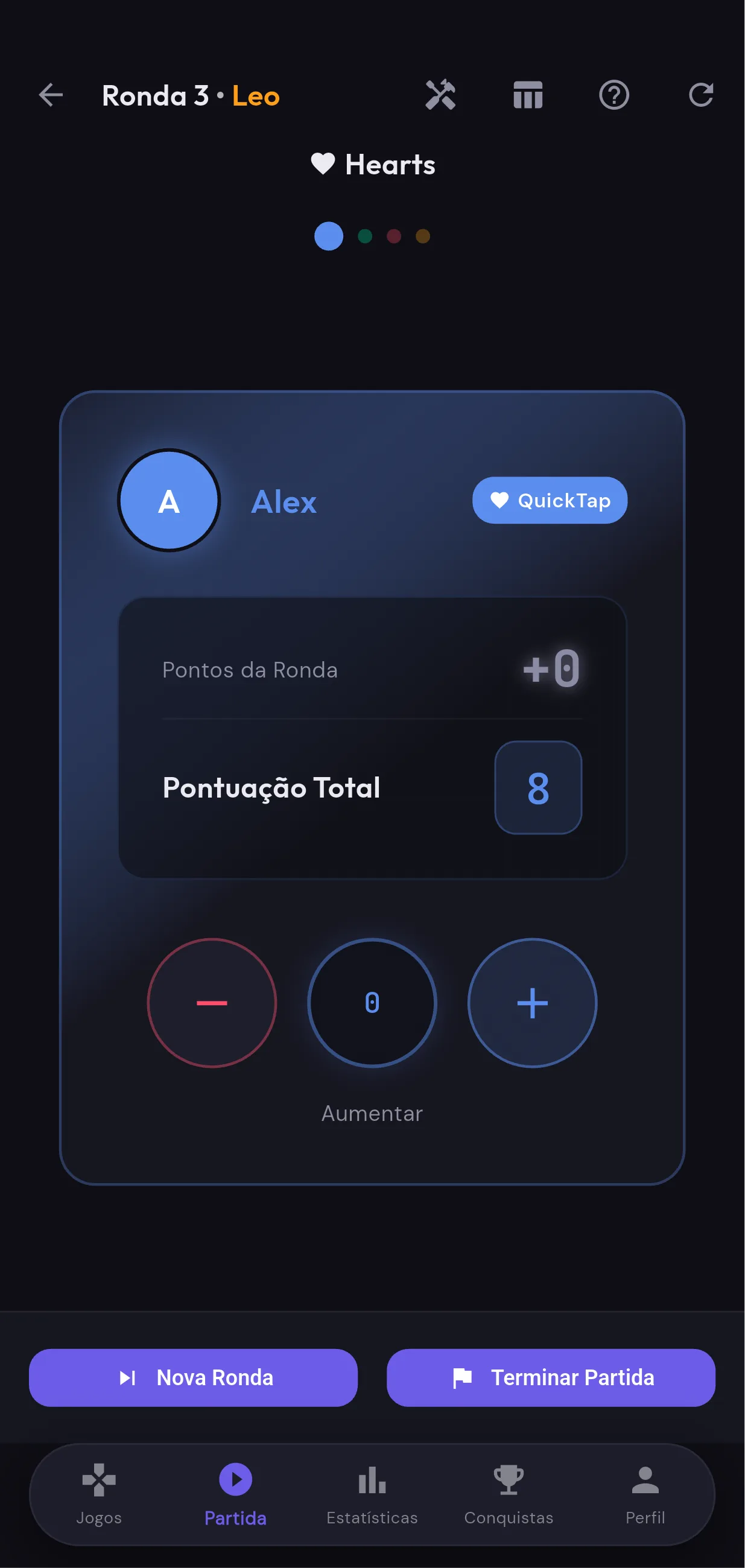
Task: Open the scoreboard table view icon
Action: pos(527,95)
